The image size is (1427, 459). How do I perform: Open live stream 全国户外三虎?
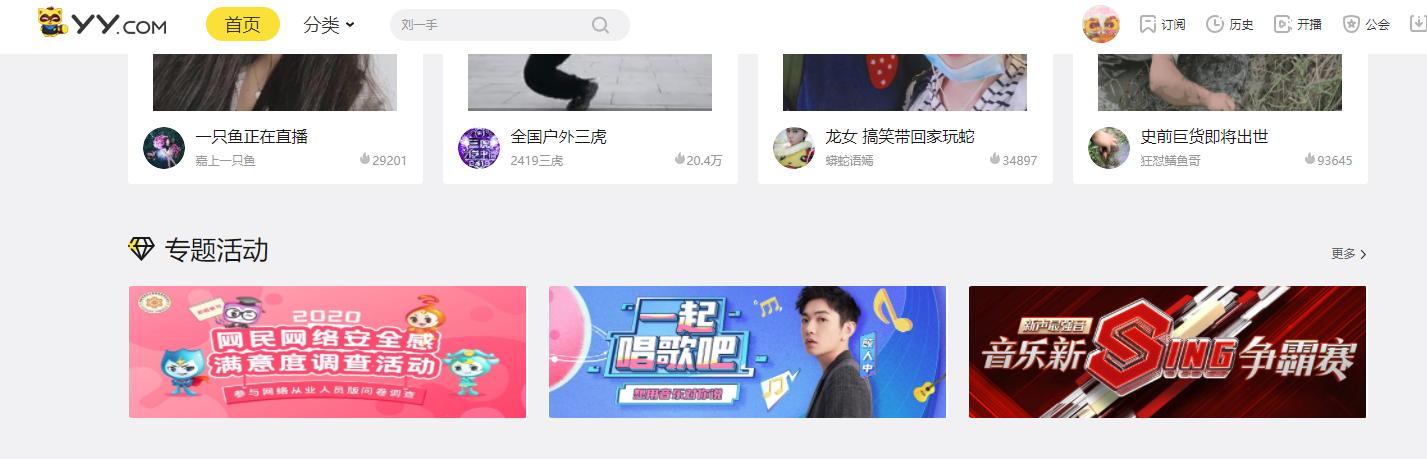pos(558,137)
